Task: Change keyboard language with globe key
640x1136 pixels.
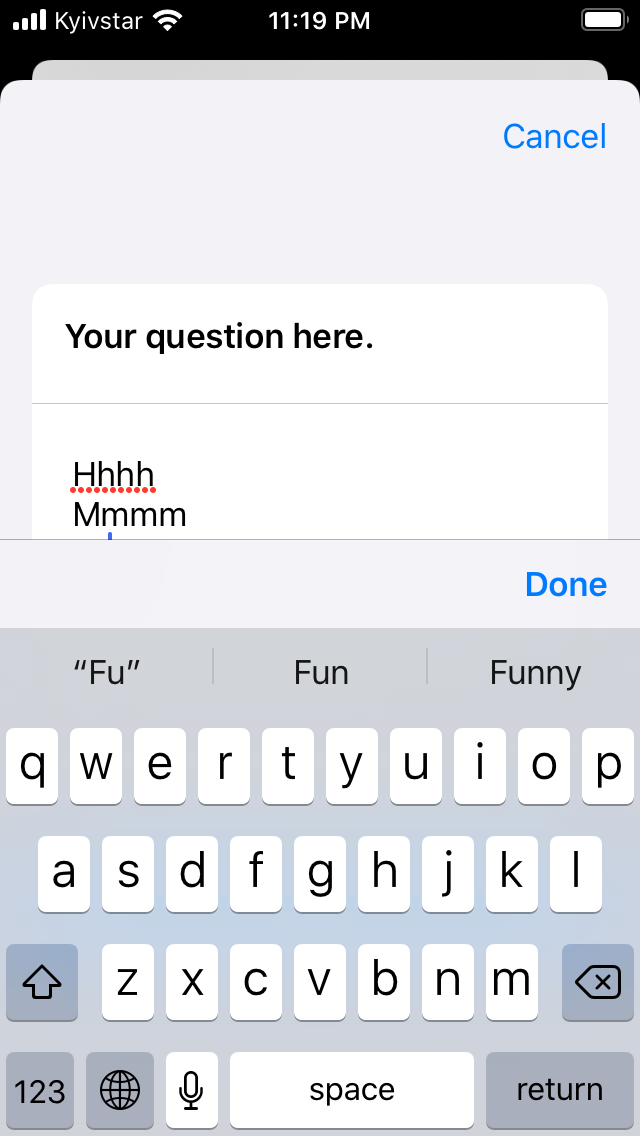Action: click(120, 1089)
